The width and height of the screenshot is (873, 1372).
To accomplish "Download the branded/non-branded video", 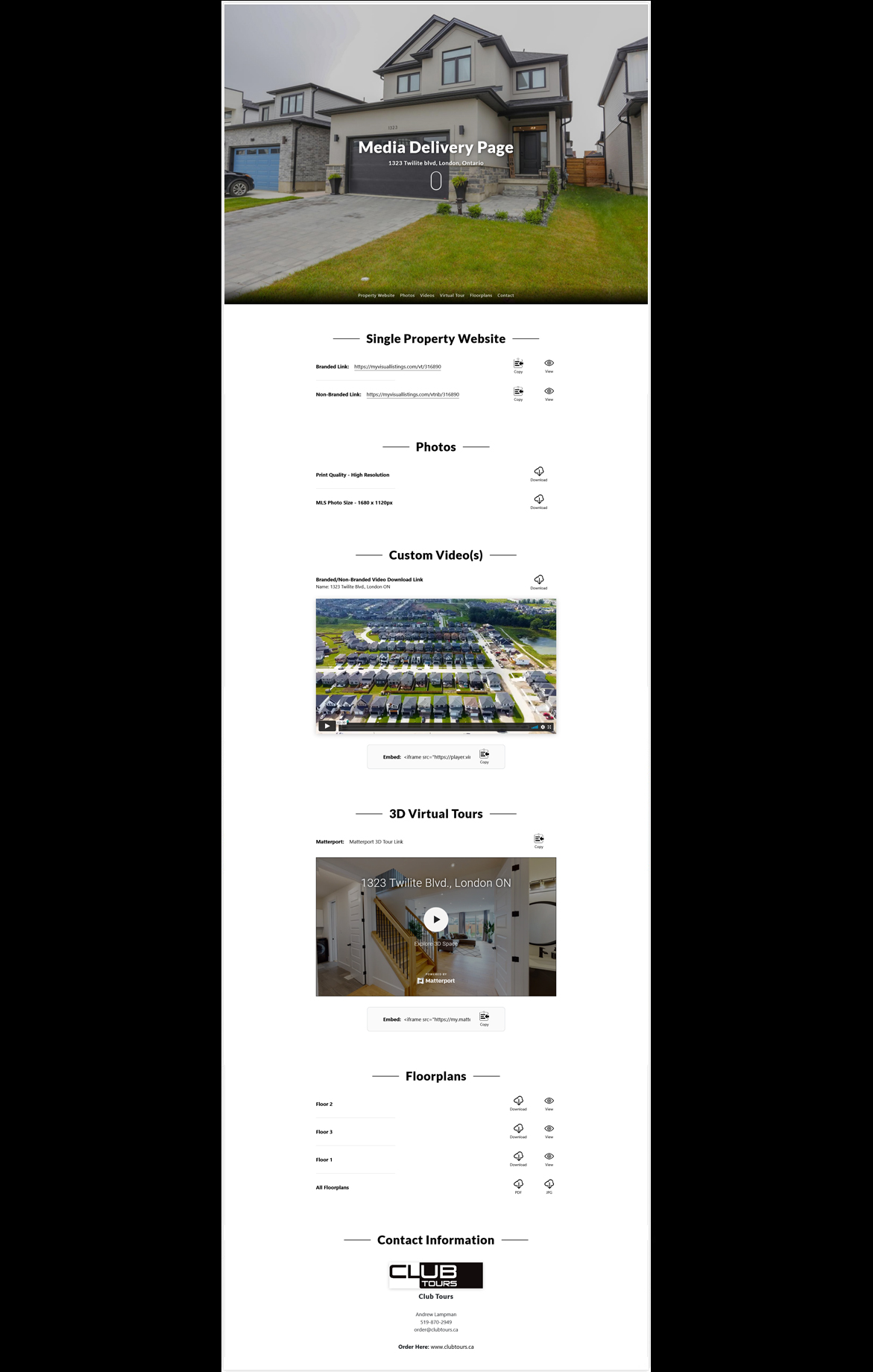I will 539,581.
